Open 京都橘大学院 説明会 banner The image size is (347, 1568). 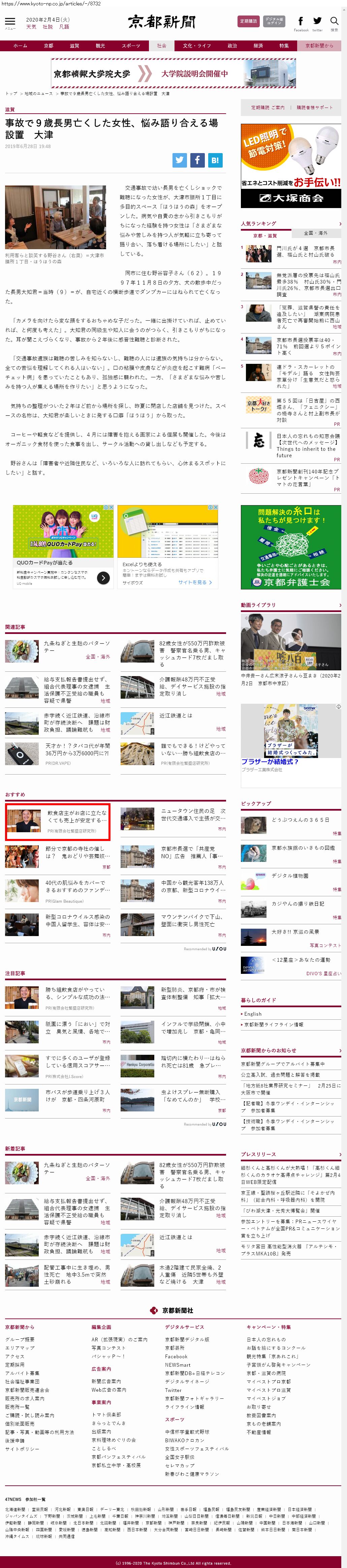[x=173, y=74]
